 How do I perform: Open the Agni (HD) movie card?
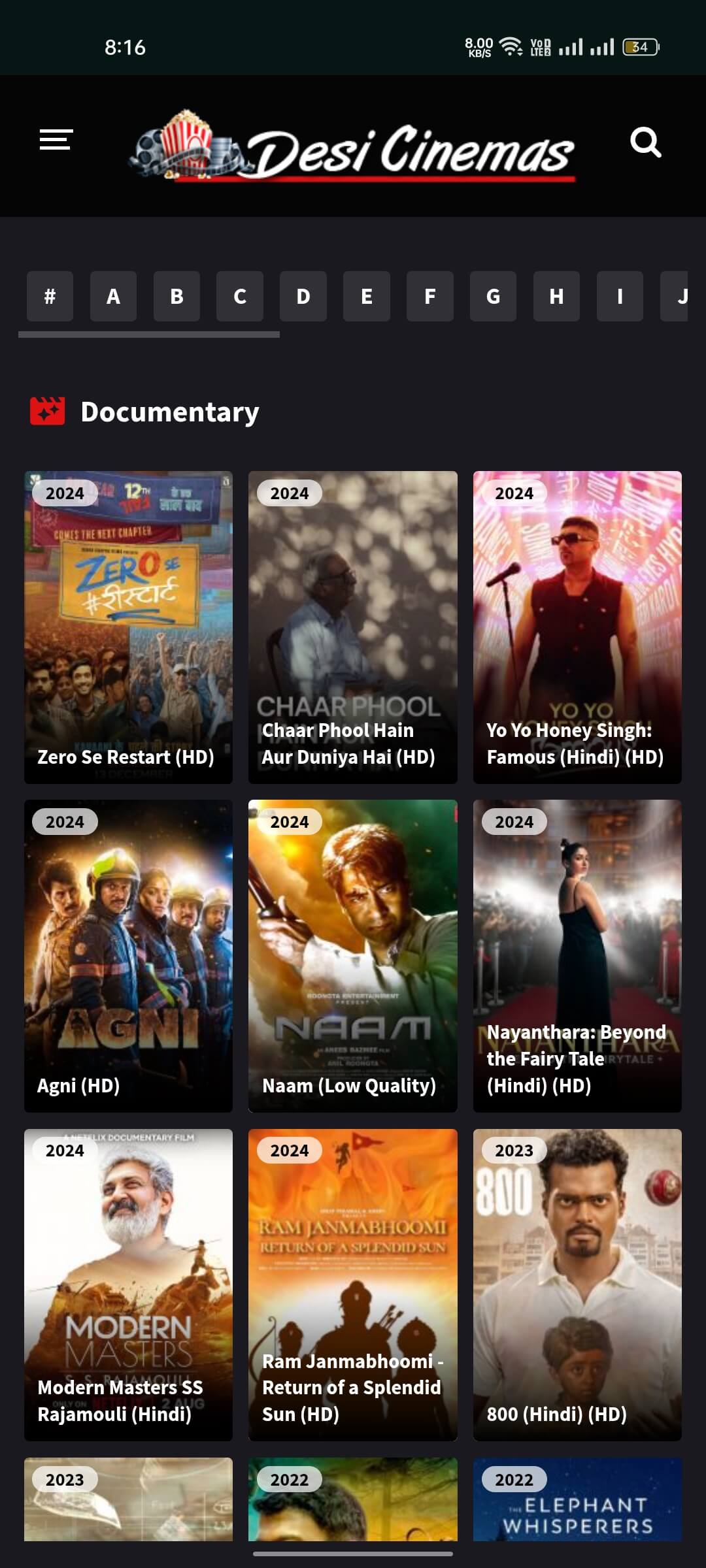(x=128, y=956)
